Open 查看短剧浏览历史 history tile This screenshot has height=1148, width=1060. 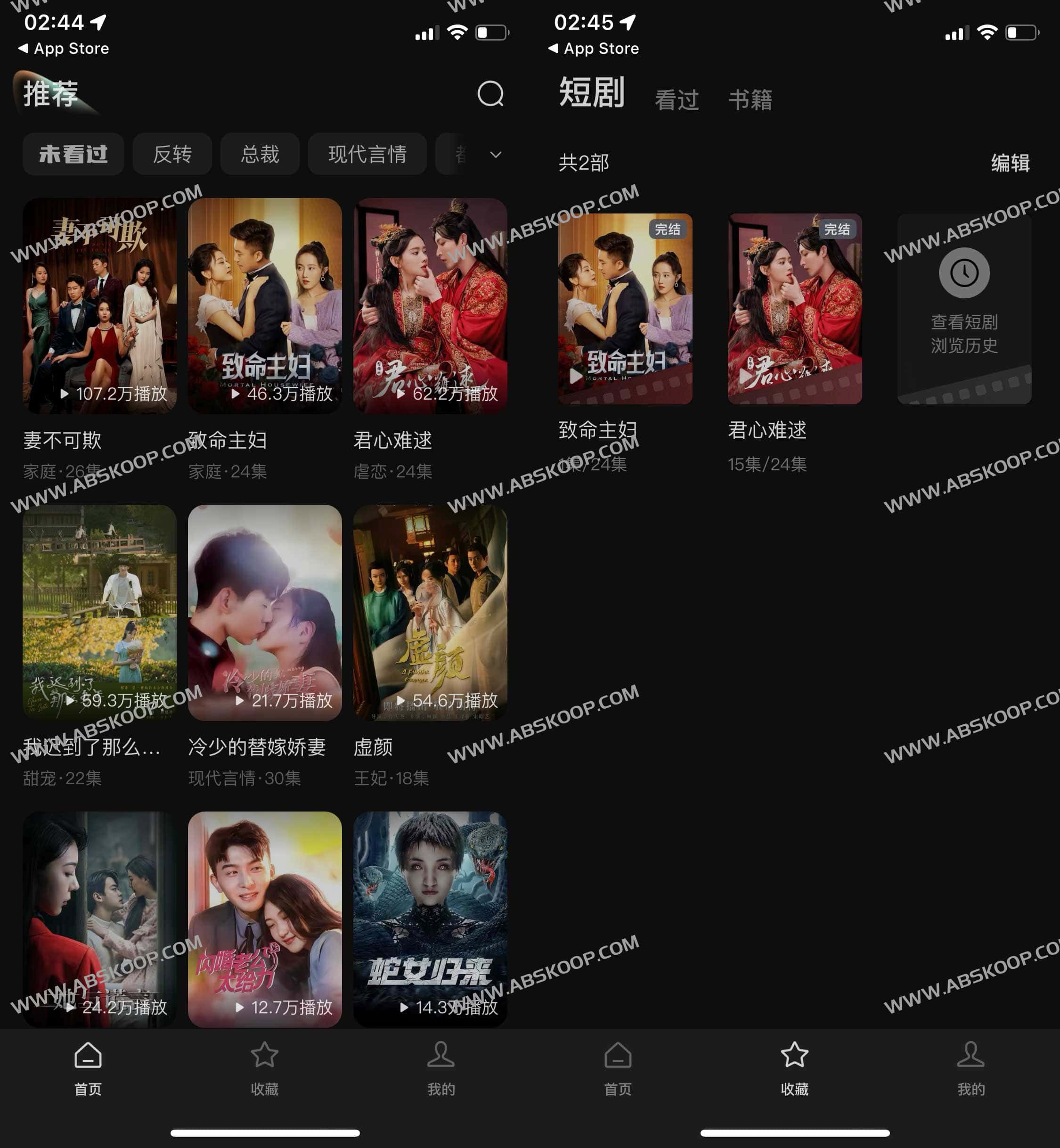pos(963,309)
